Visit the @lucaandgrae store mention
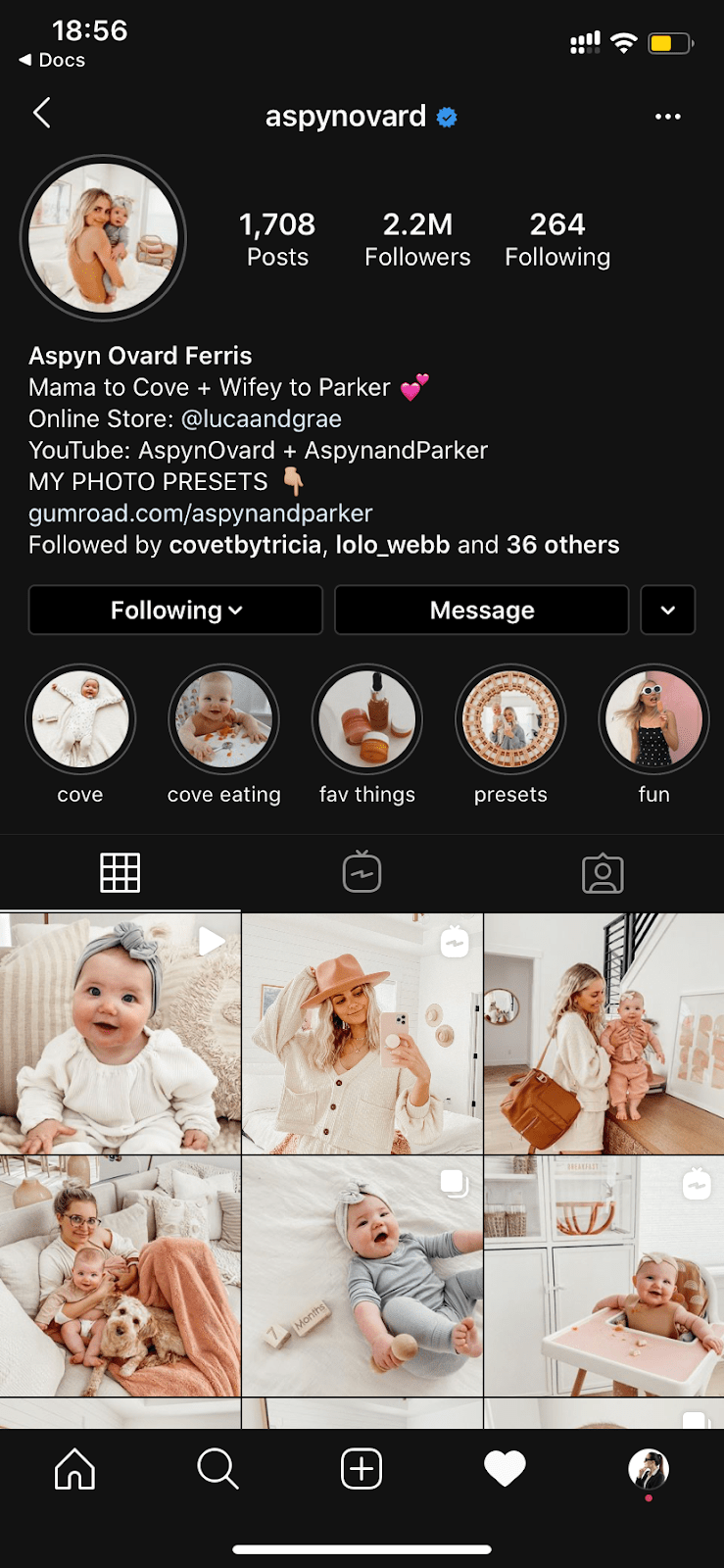 262,419
